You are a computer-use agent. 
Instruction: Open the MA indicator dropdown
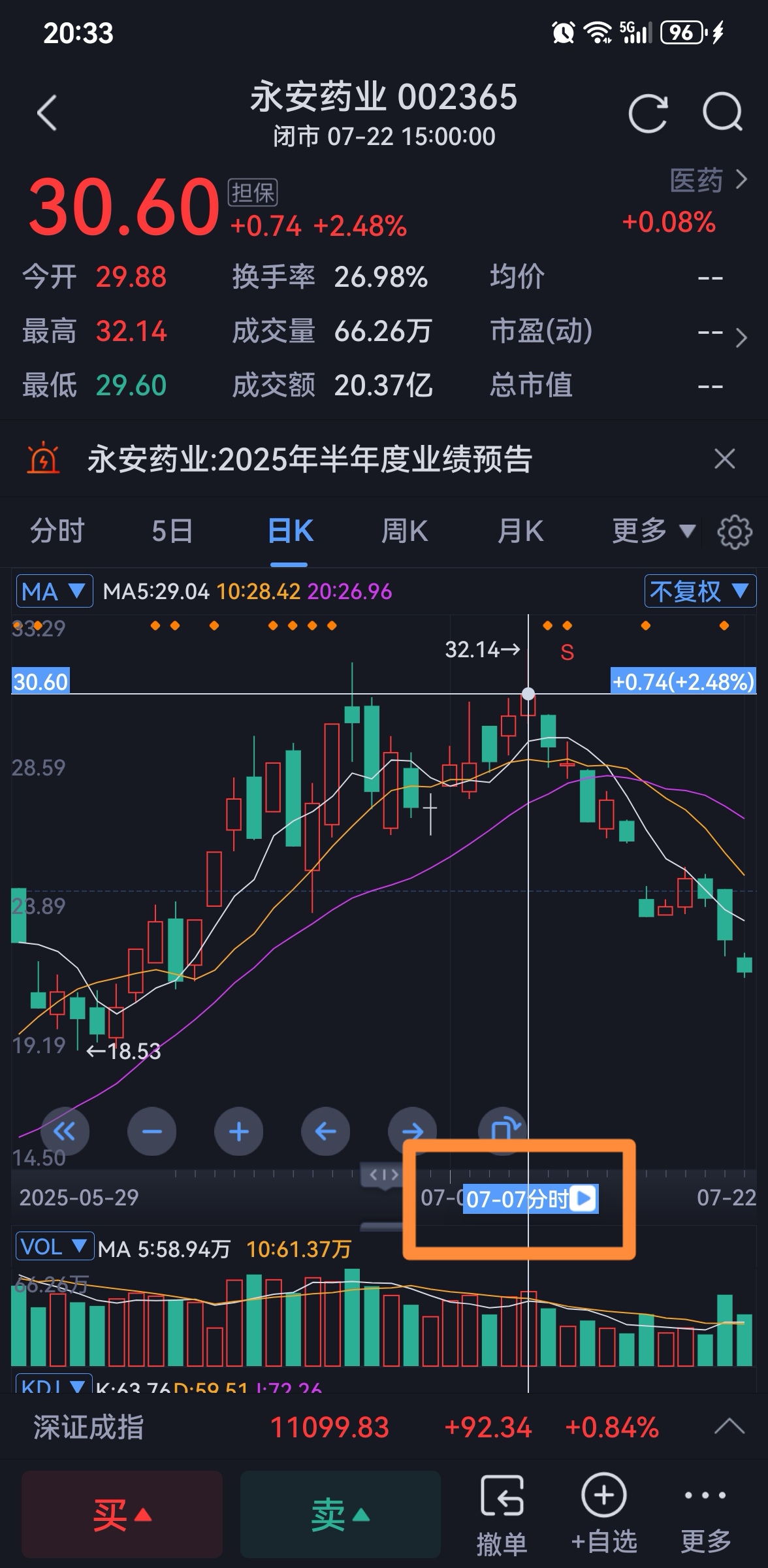54,591
